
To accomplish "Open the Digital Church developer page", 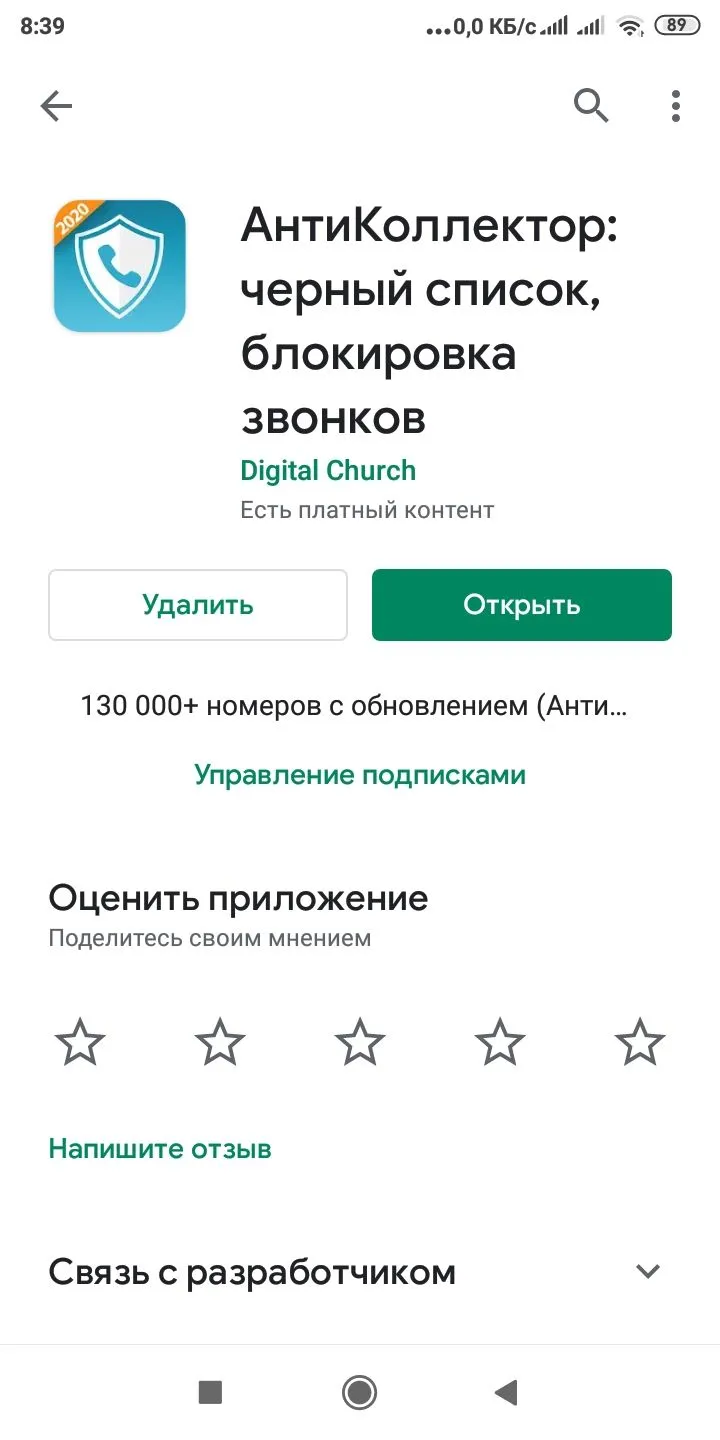I will pos(328,470).
